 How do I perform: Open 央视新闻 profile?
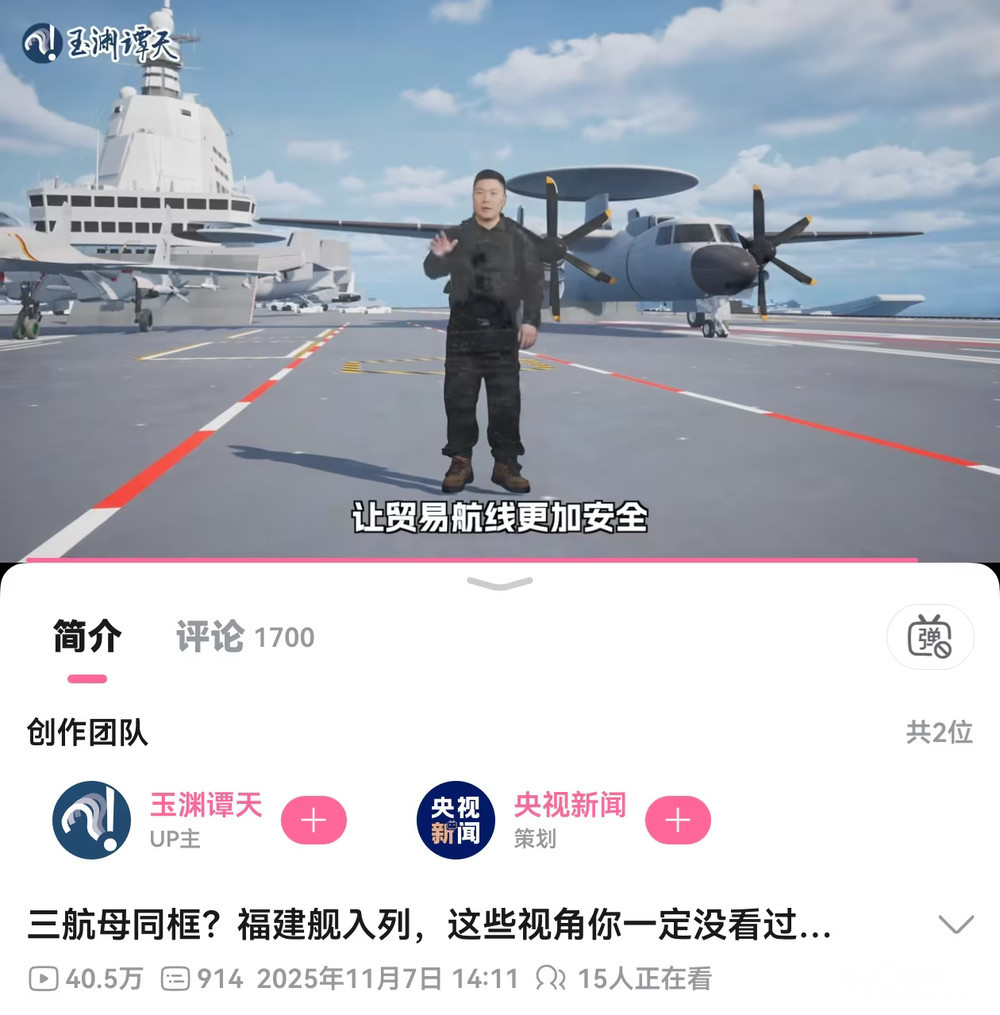click(456, 820)
